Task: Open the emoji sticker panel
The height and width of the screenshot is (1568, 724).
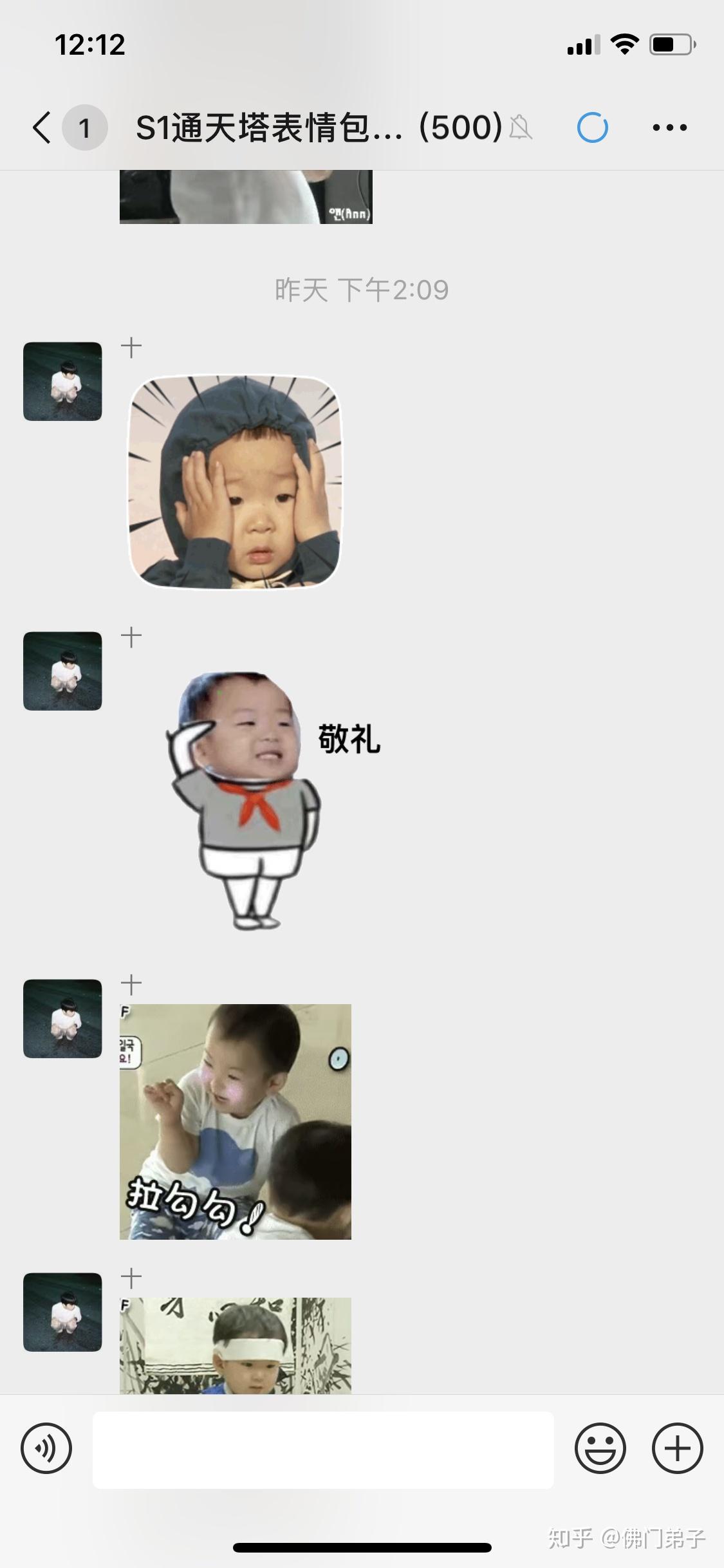Action: 600,1449
